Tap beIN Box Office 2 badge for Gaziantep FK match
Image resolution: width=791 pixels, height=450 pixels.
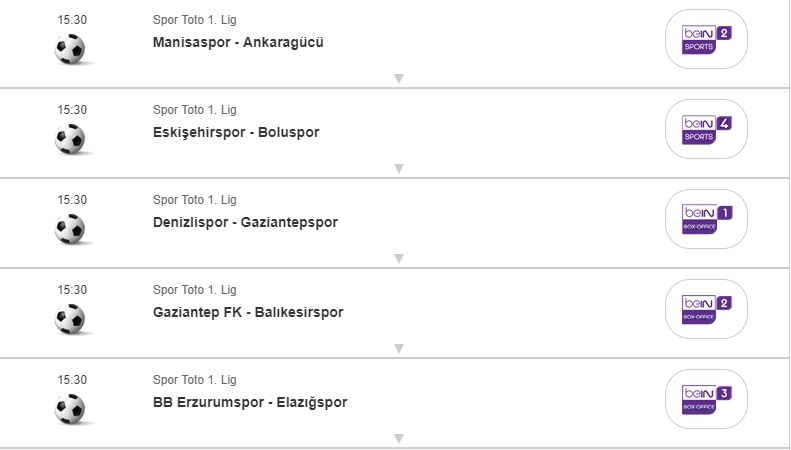[x=706, y=310]
